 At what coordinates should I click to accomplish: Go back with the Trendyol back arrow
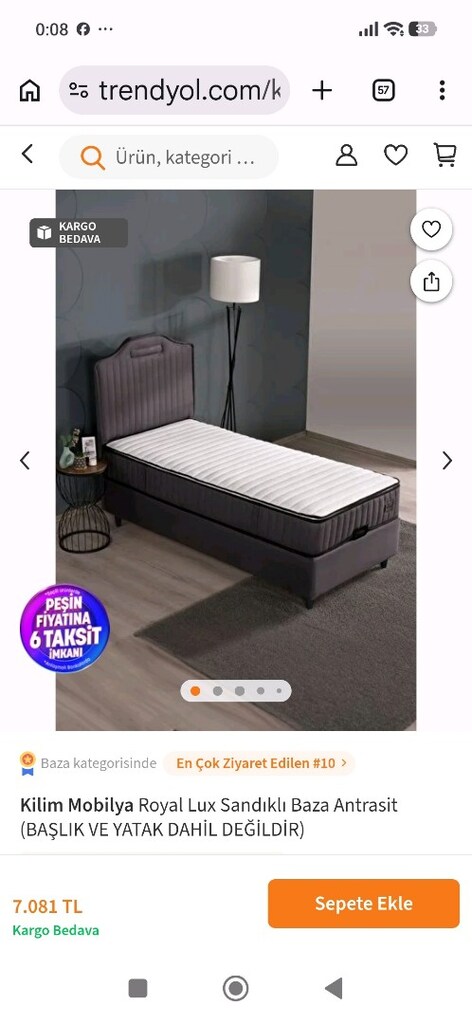[27, 155]
